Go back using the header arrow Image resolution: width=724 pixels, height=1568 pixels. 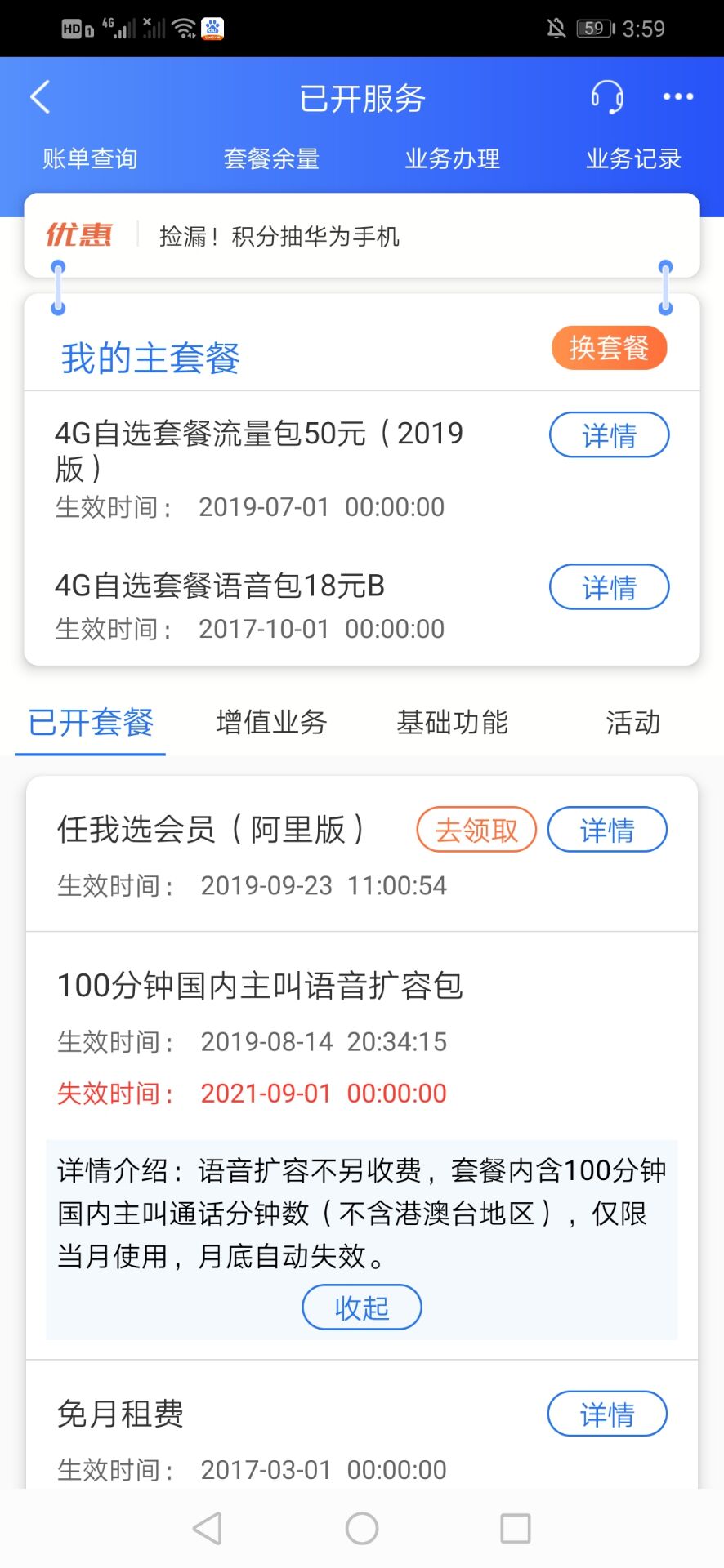point(40,97)
